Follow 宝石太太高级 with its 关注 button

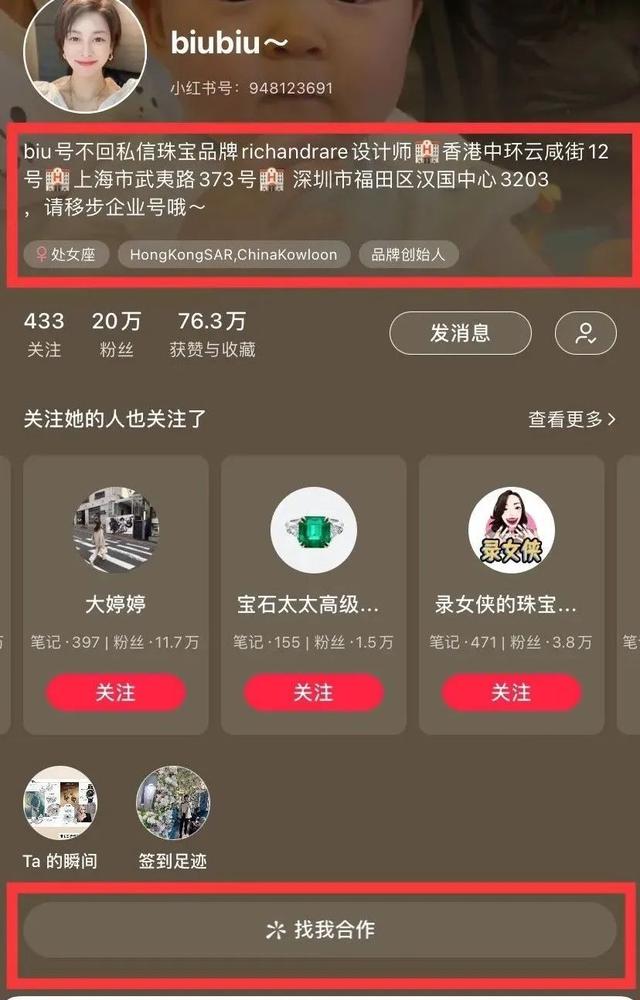[x=313, y=692]
